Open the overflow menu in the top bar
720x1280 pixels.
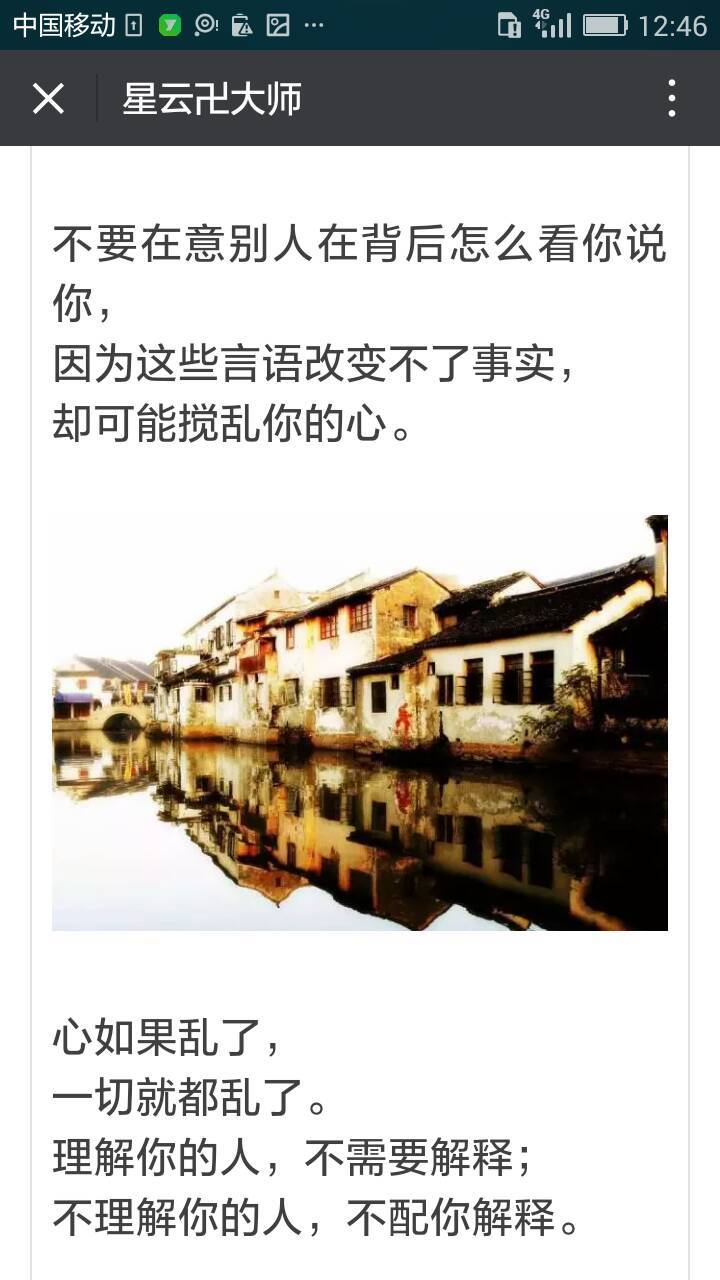[x=671, y=99]
